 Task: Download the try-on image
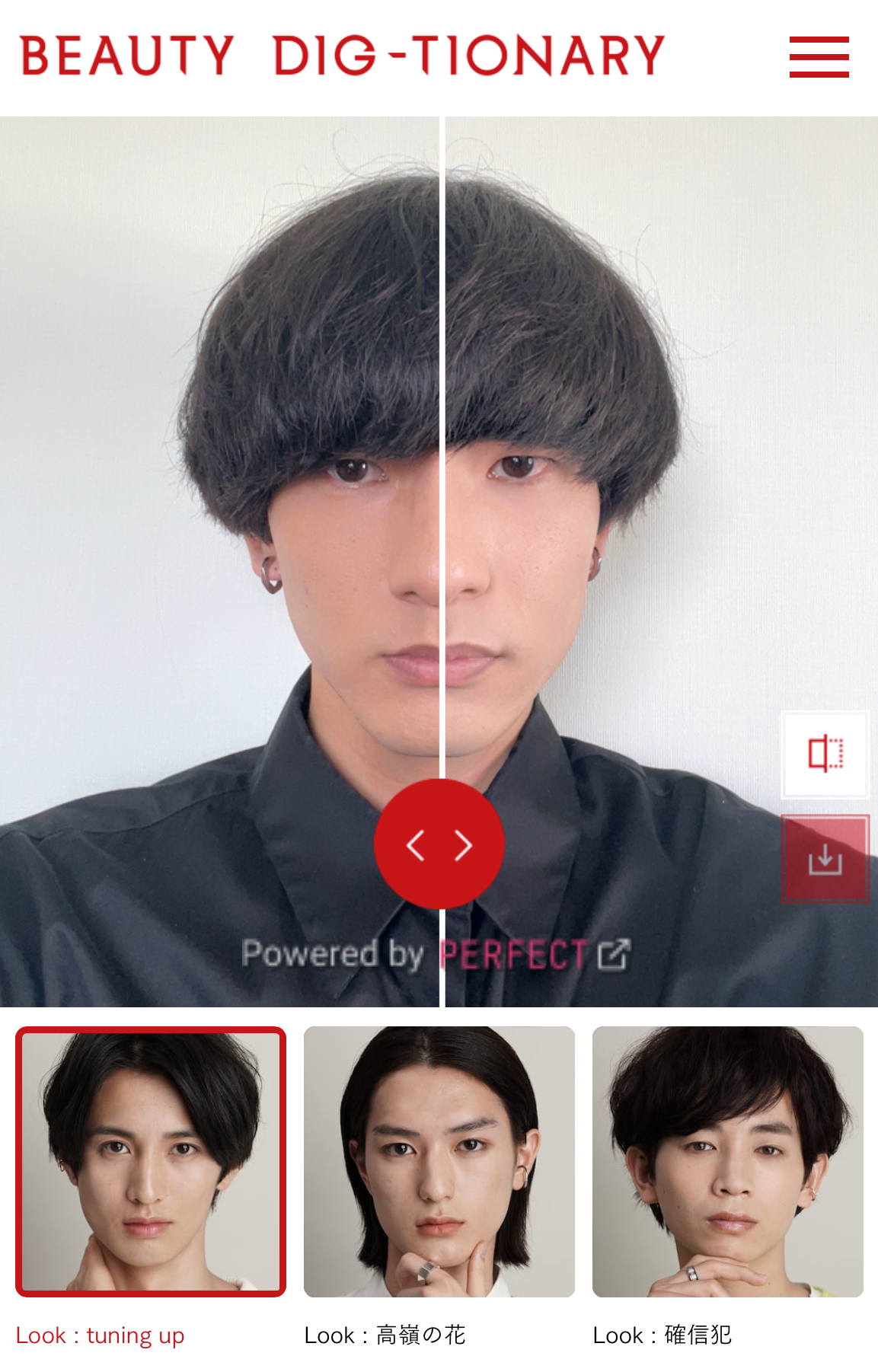click(825, 860)
